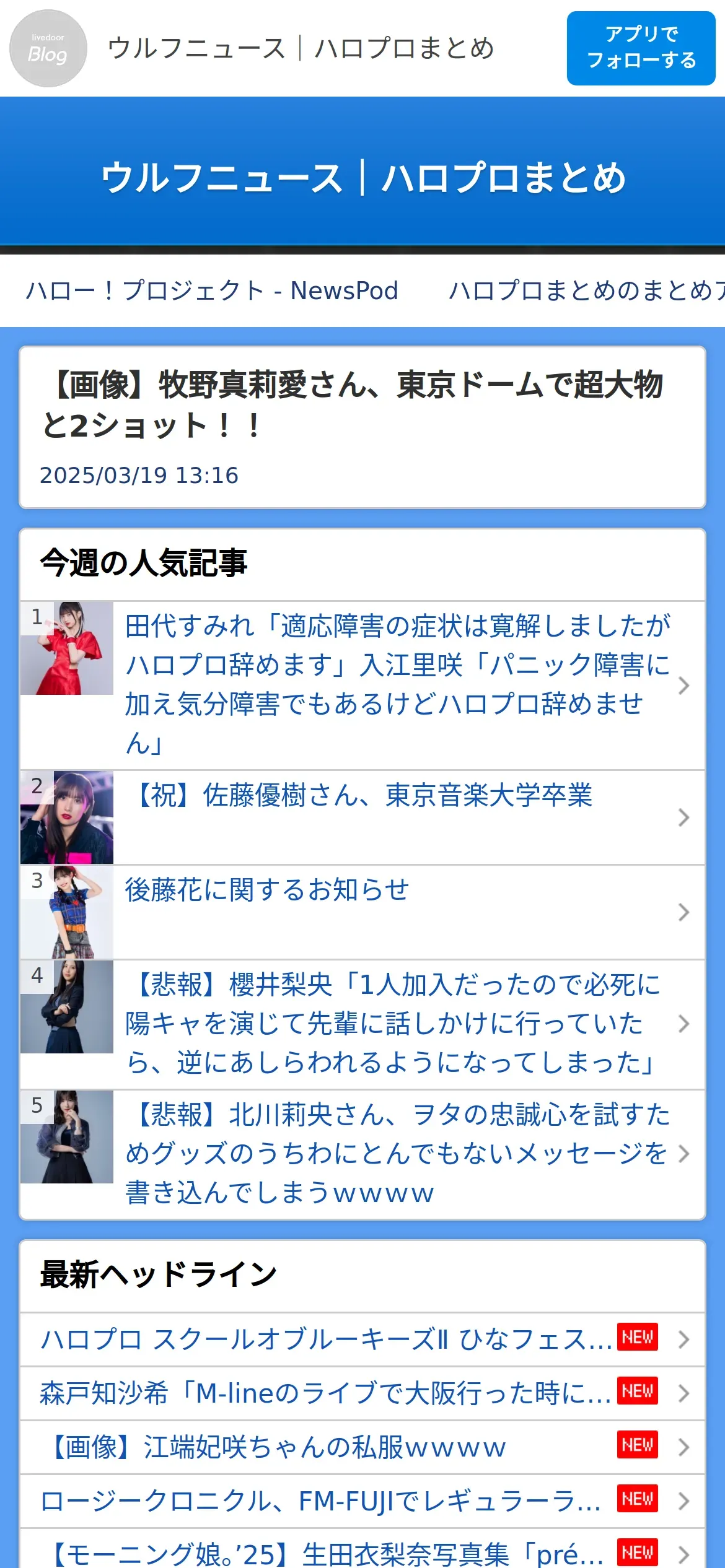Viewport: 725px width, 1568px height.
Task: Open ハロプロまとめのまとめ link
Action: coord(586,290)
